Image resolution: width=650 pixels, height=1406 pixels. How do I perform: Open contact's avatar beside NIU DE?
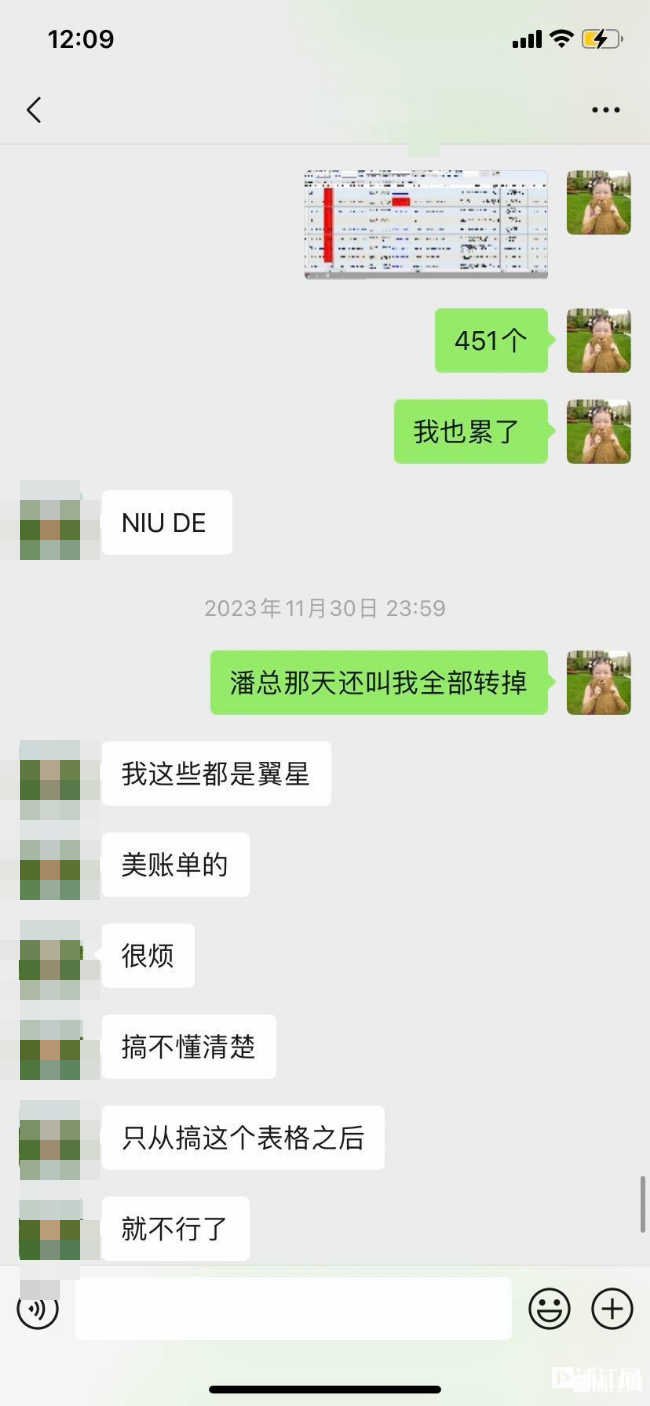50,522
